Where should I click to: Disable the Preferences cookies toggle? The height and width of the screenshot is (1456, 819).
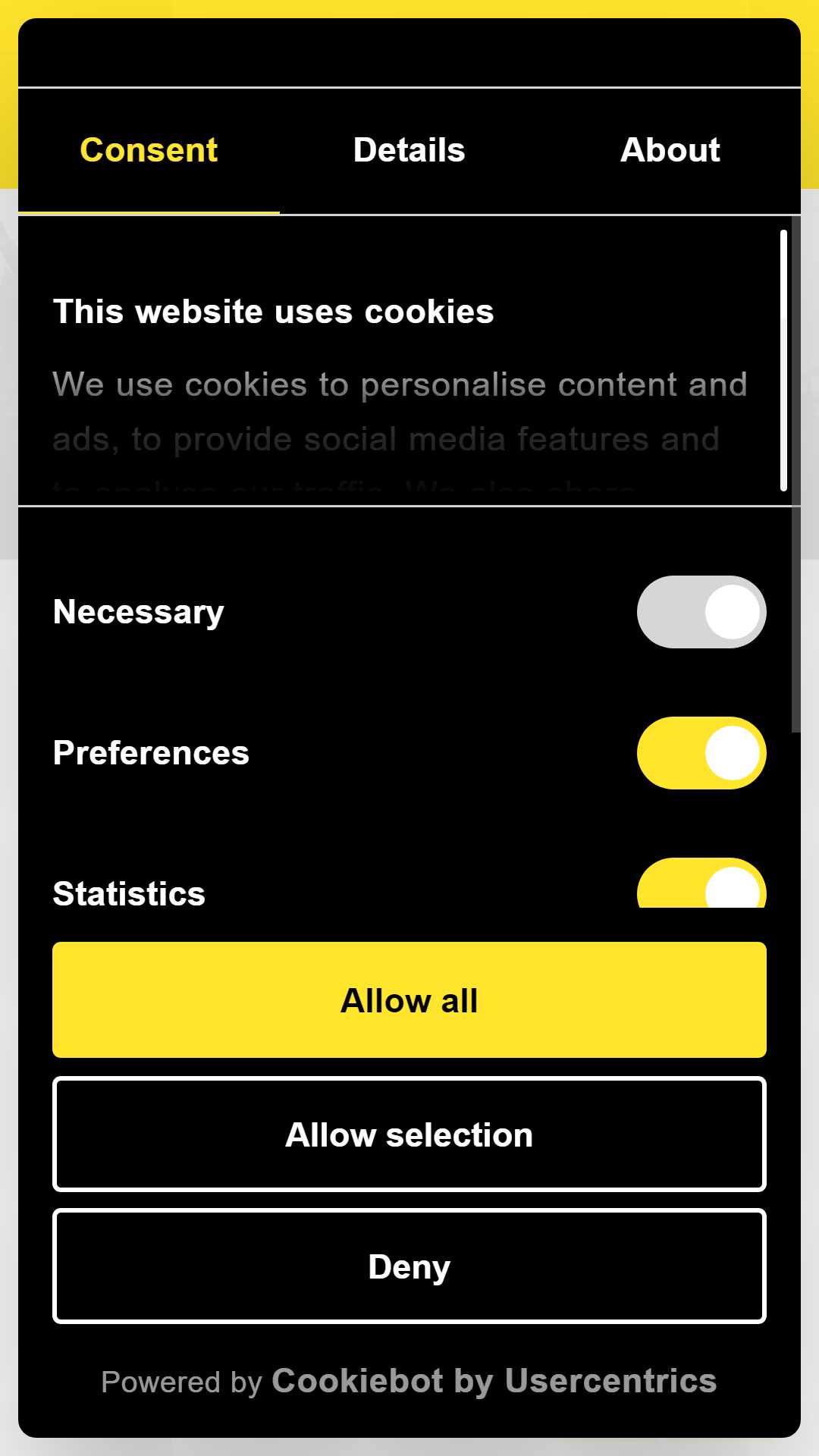(x=701, y=753)
